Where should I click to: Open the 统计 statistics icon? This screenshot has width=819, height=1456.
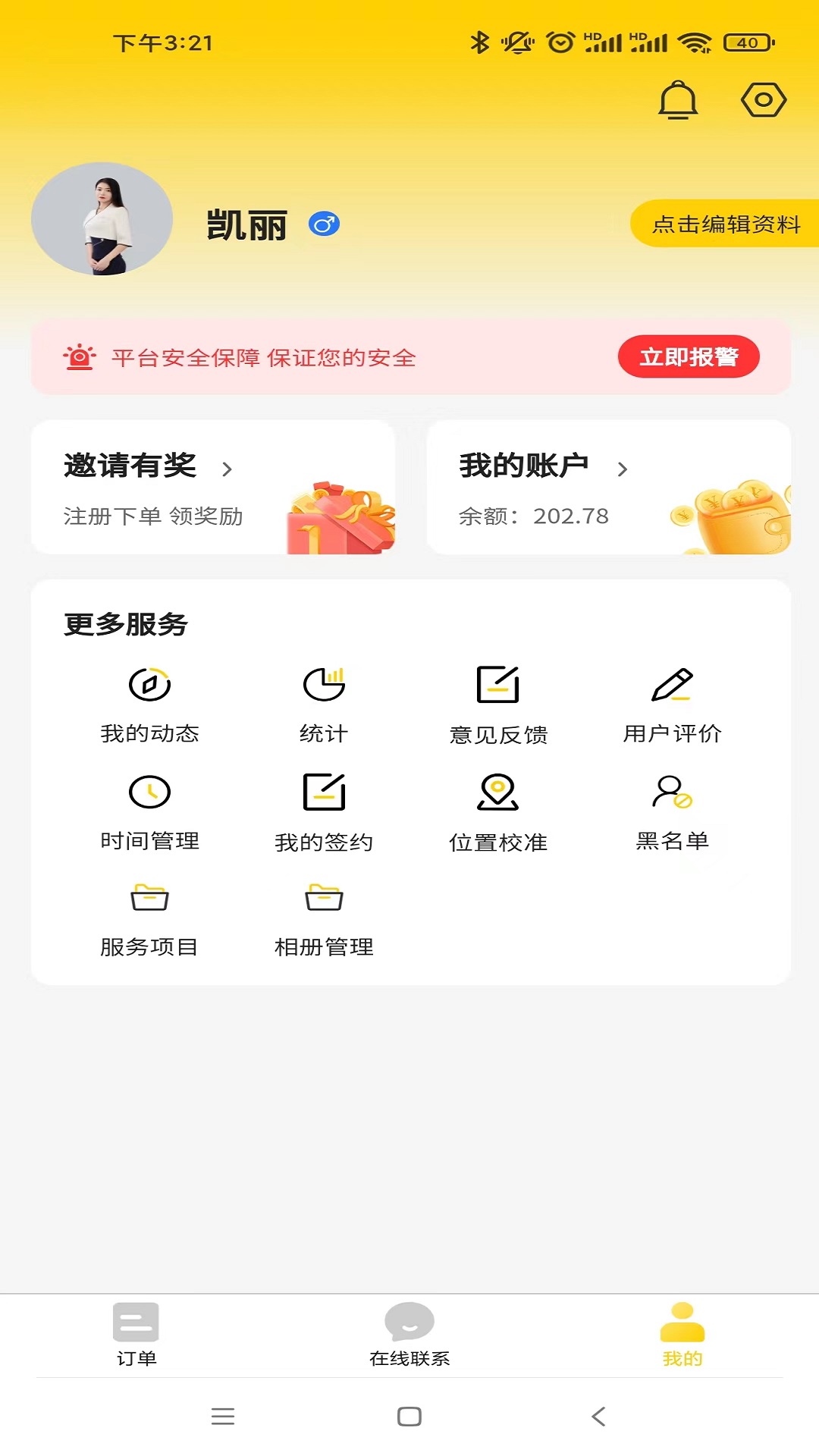tap(325, 684)
